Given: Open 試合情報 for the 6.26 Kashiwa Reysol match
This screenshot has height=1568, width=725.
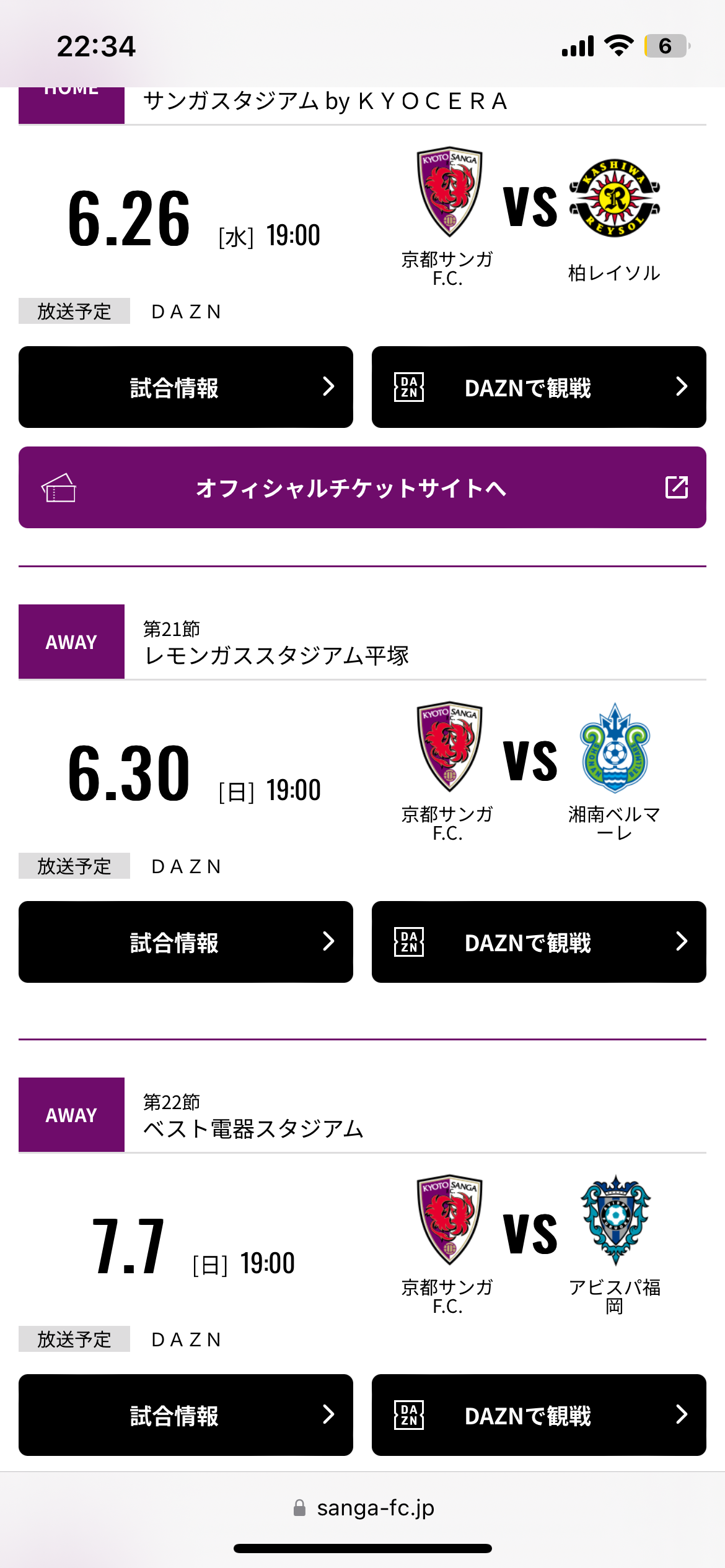Looking at the screenshot, I should [x=186, y=387].
